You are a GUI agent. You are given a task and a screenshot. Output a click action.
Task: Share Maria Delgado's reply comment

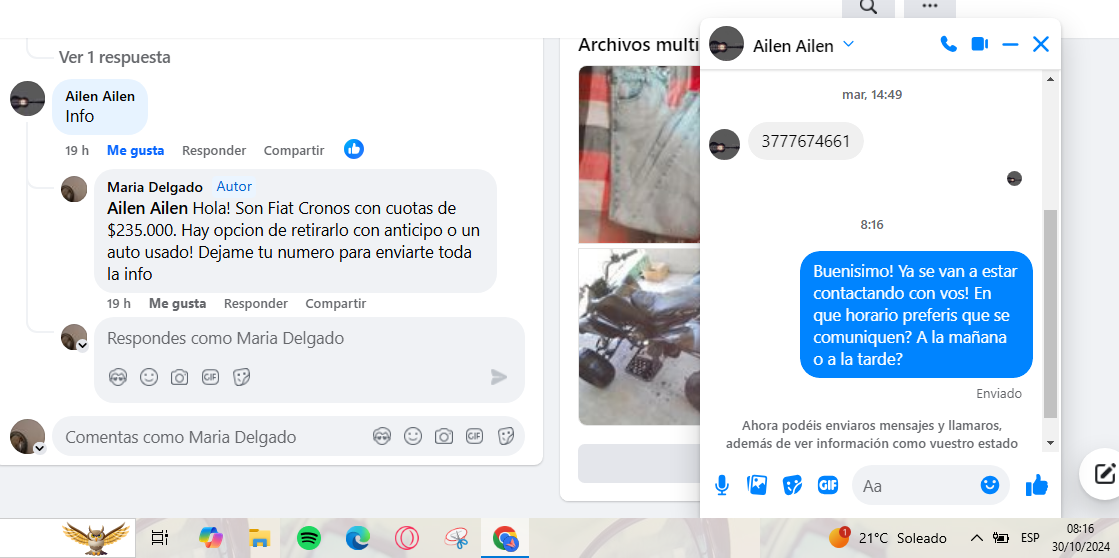point(335,303)
